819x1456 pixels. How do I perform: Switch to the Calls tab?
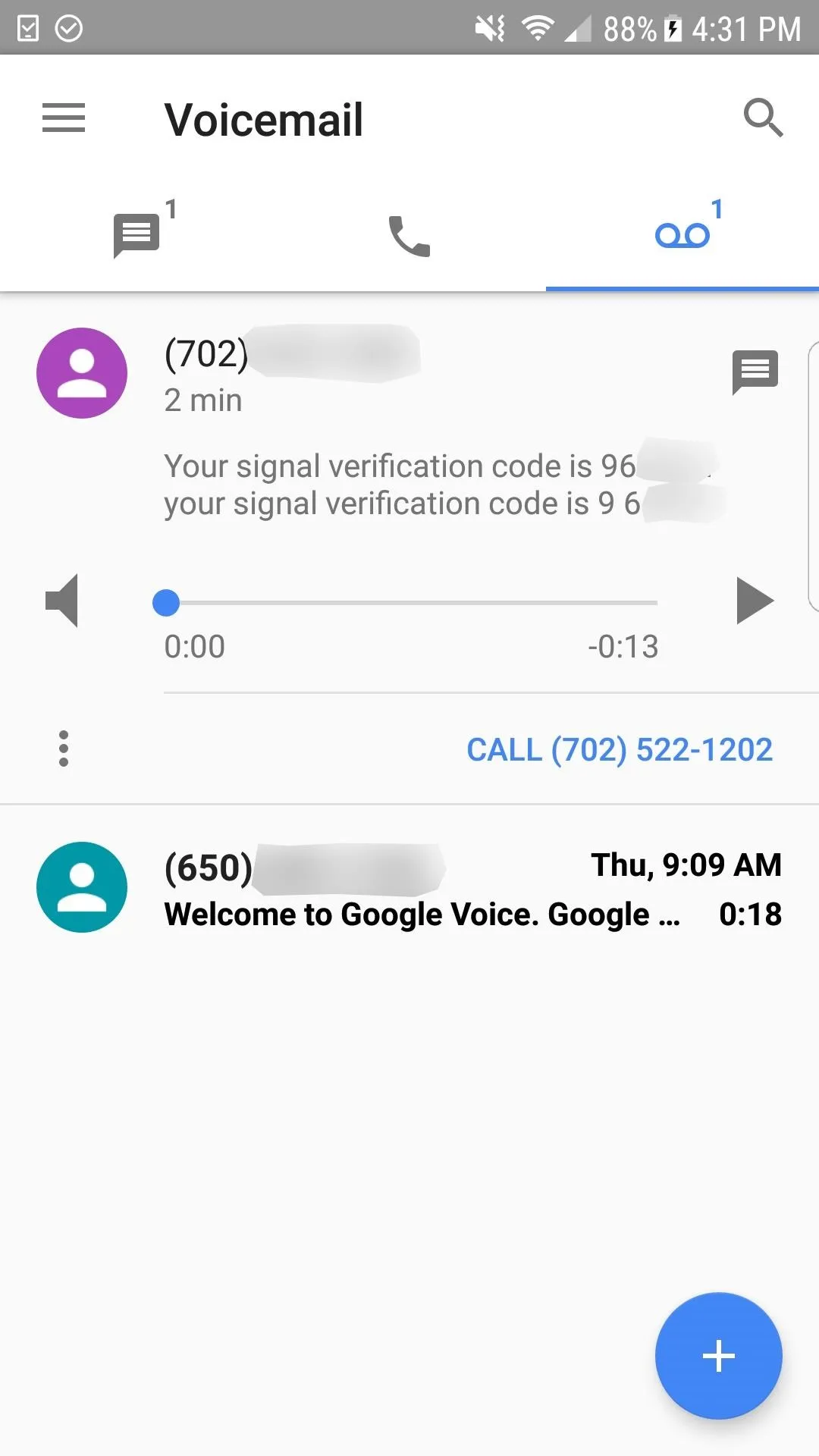click(x=409, y=235)
